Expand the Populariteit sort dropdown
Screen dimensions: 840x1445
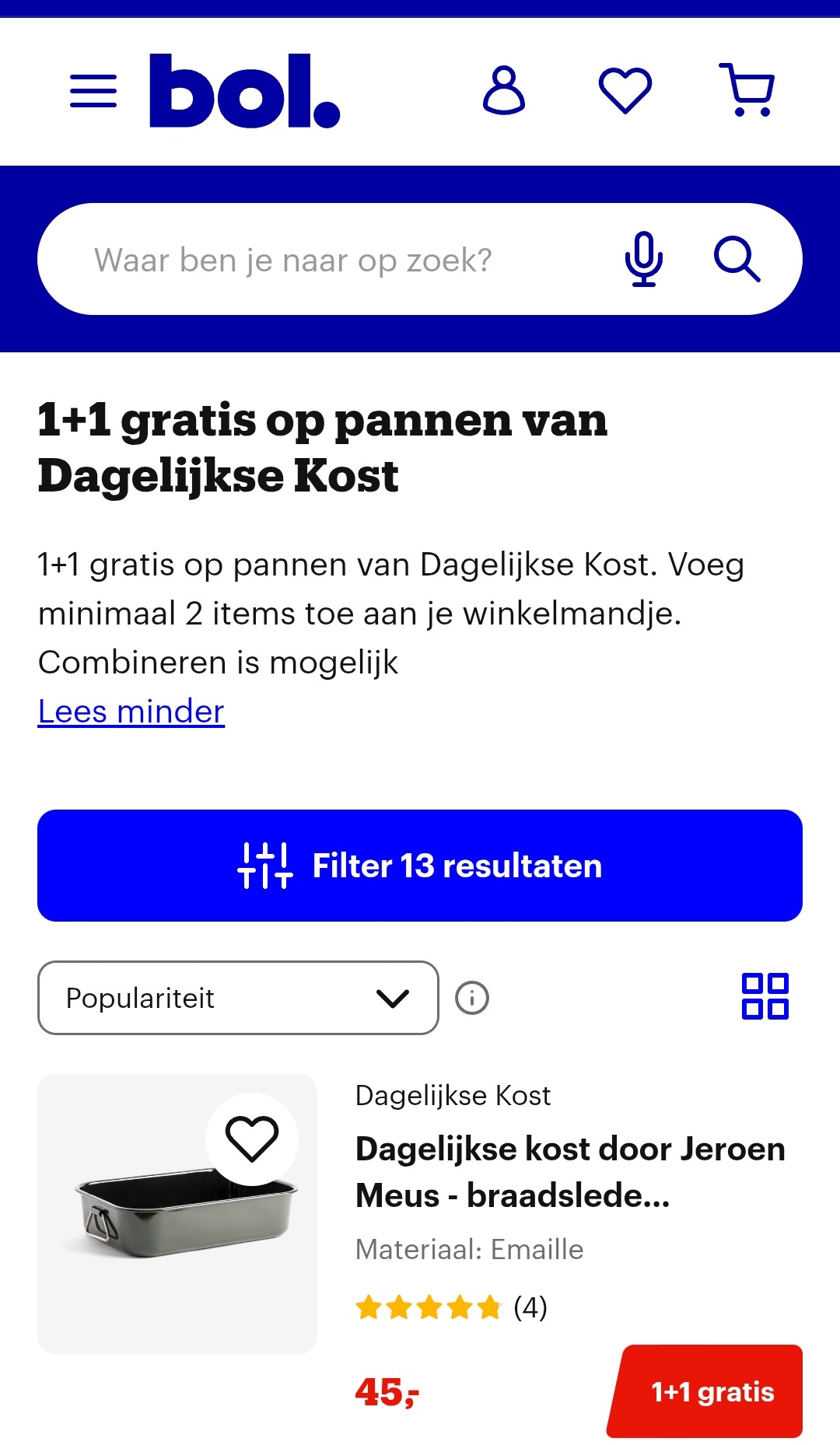(238, 998)
